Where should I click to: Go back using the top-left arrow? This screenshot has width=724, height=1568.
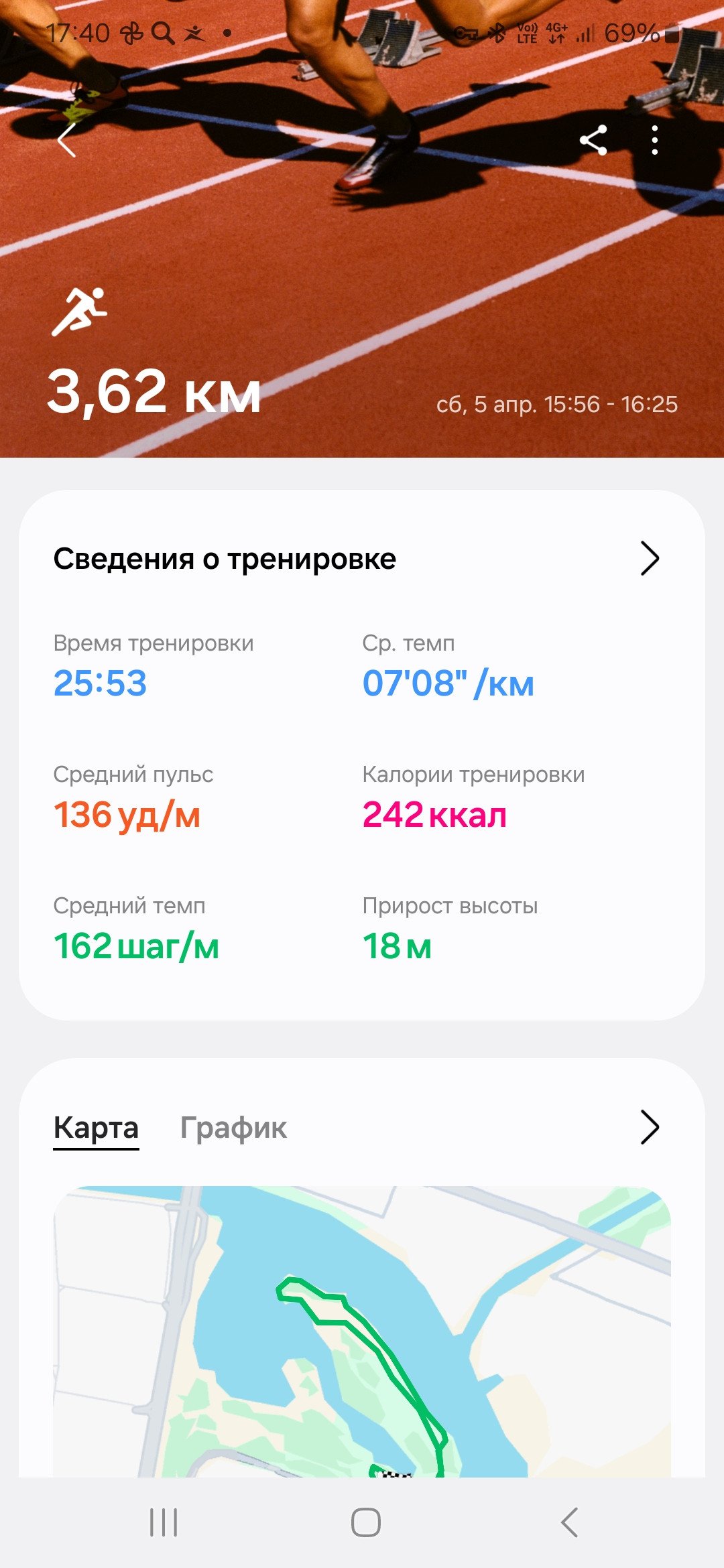pyautogui.click(x=66, y=140)
